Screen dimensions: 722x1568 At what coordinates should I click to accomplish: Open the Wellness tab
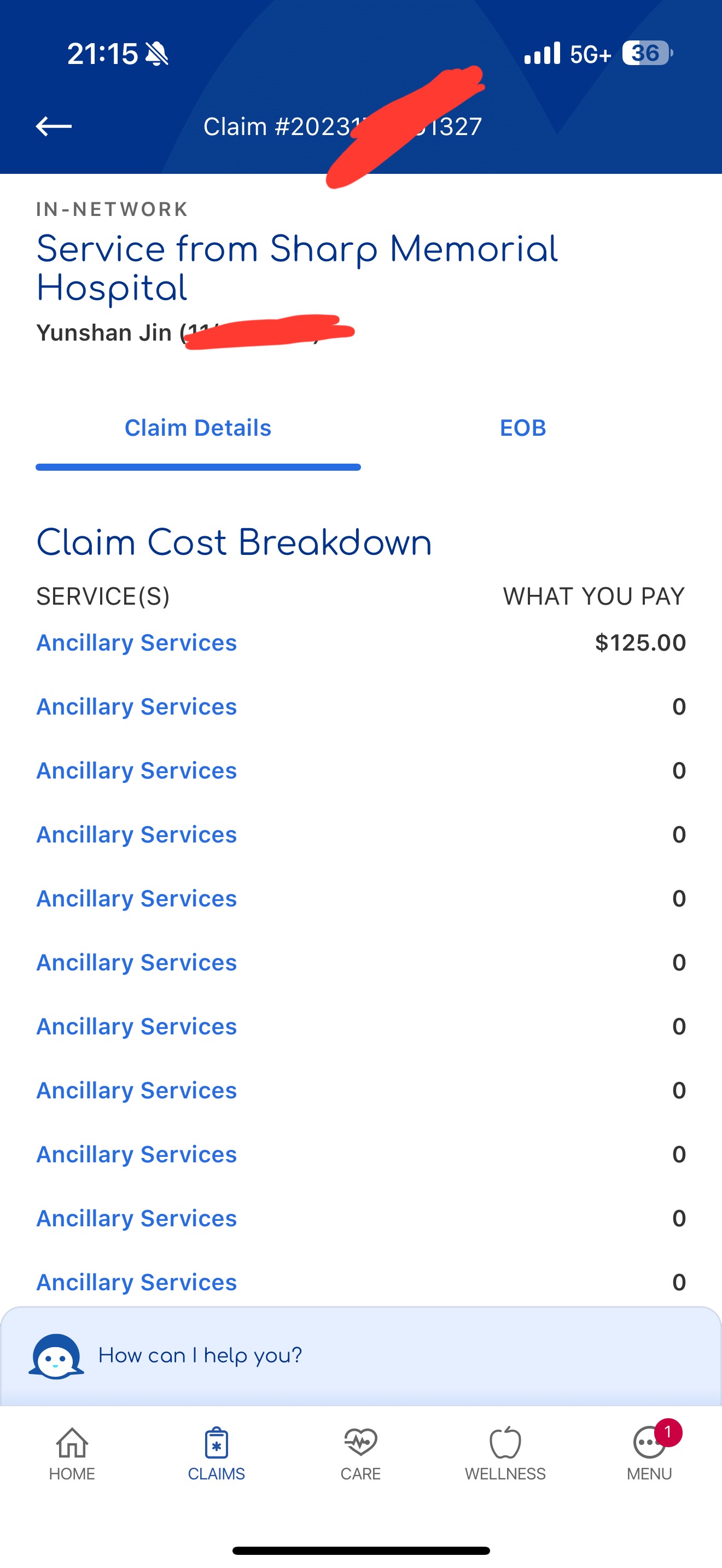coord(505,1454)
